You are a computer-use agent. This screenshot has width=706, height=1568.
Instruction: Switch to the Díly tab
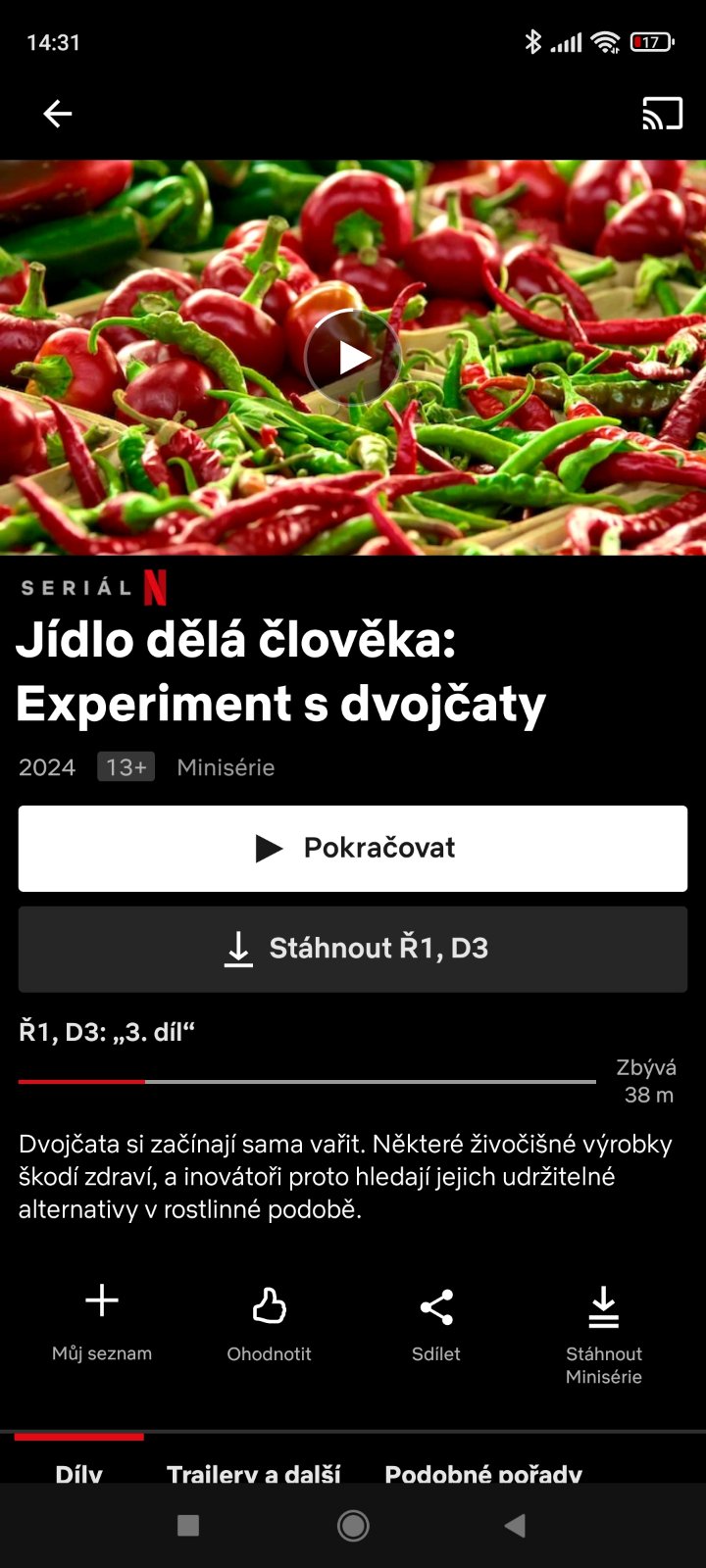pos(79,1472)
